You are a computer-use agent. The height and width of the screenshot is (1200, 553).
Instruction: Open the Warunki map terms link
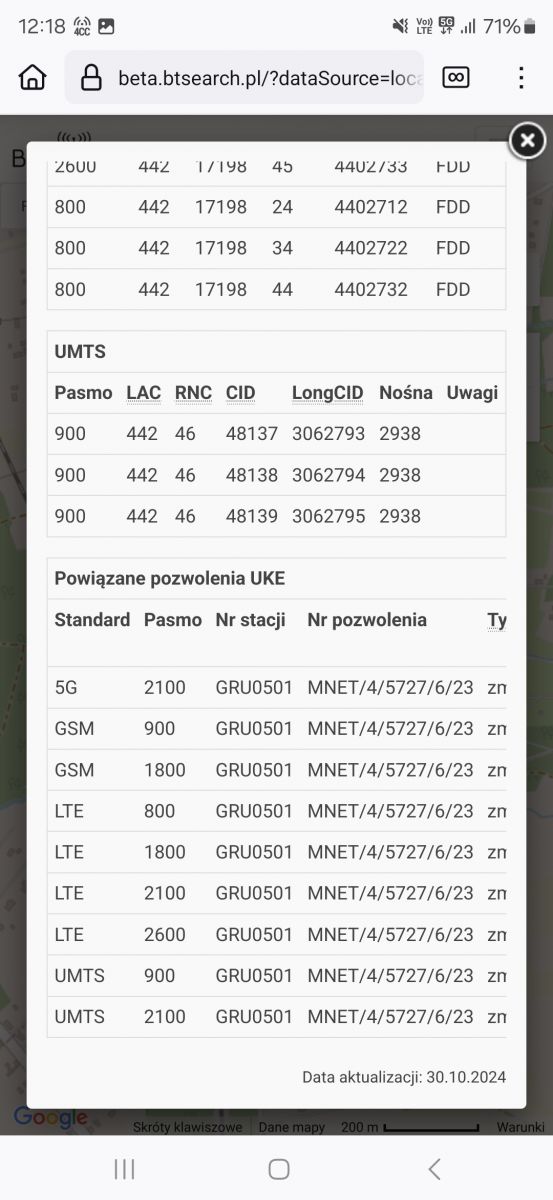(x=522, y=1127)
